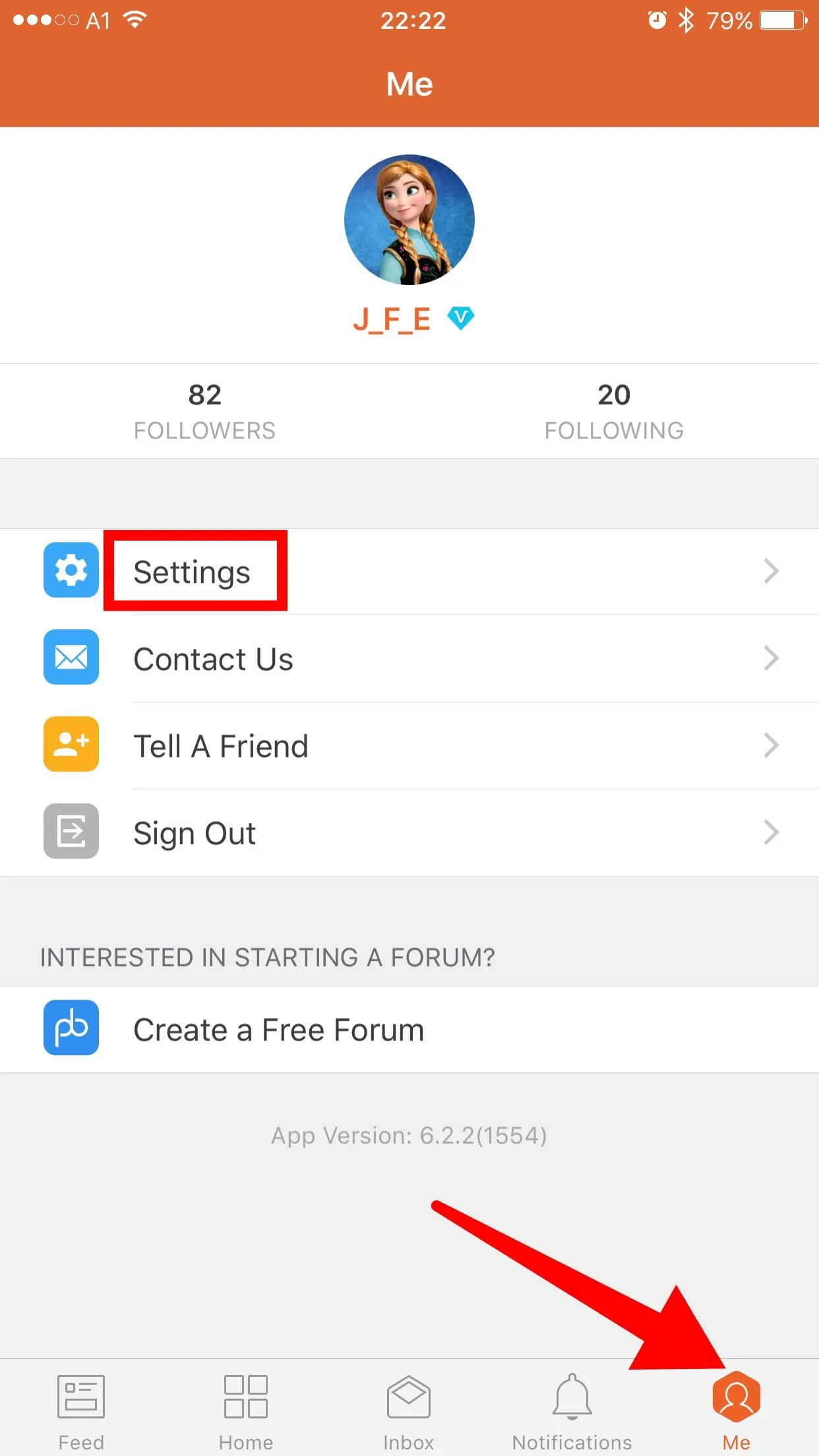View the 20 following list
This screenshot has height=1456, width=819.
tap(614, 411)
